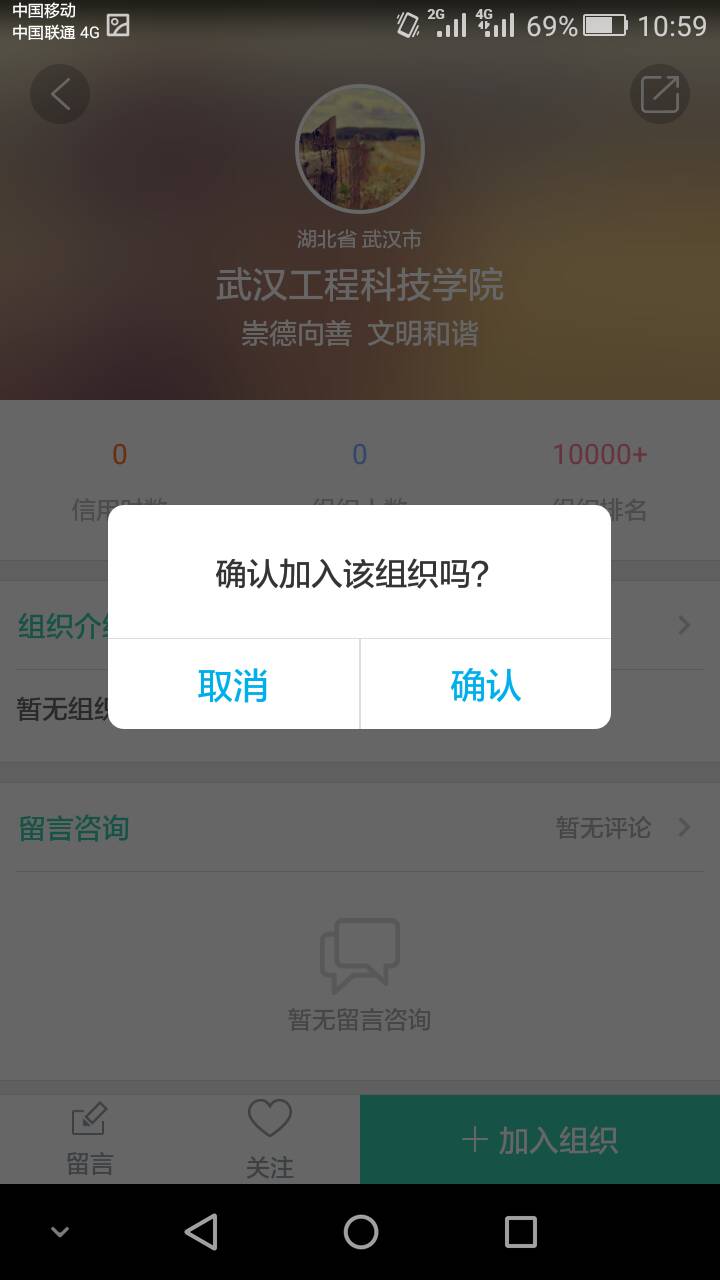Confirm joining the organization with 确认

click(485, 685)
